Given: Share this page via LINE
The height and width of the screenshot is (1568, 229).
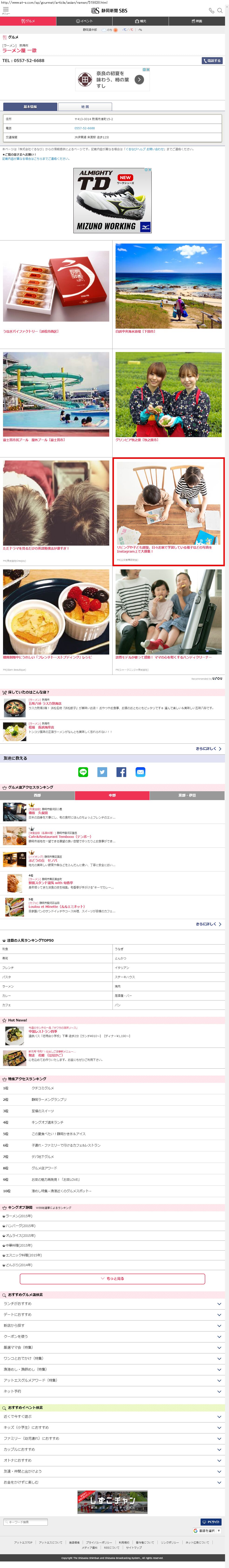Looking at the screenshot, I should [x=83, y=772].
